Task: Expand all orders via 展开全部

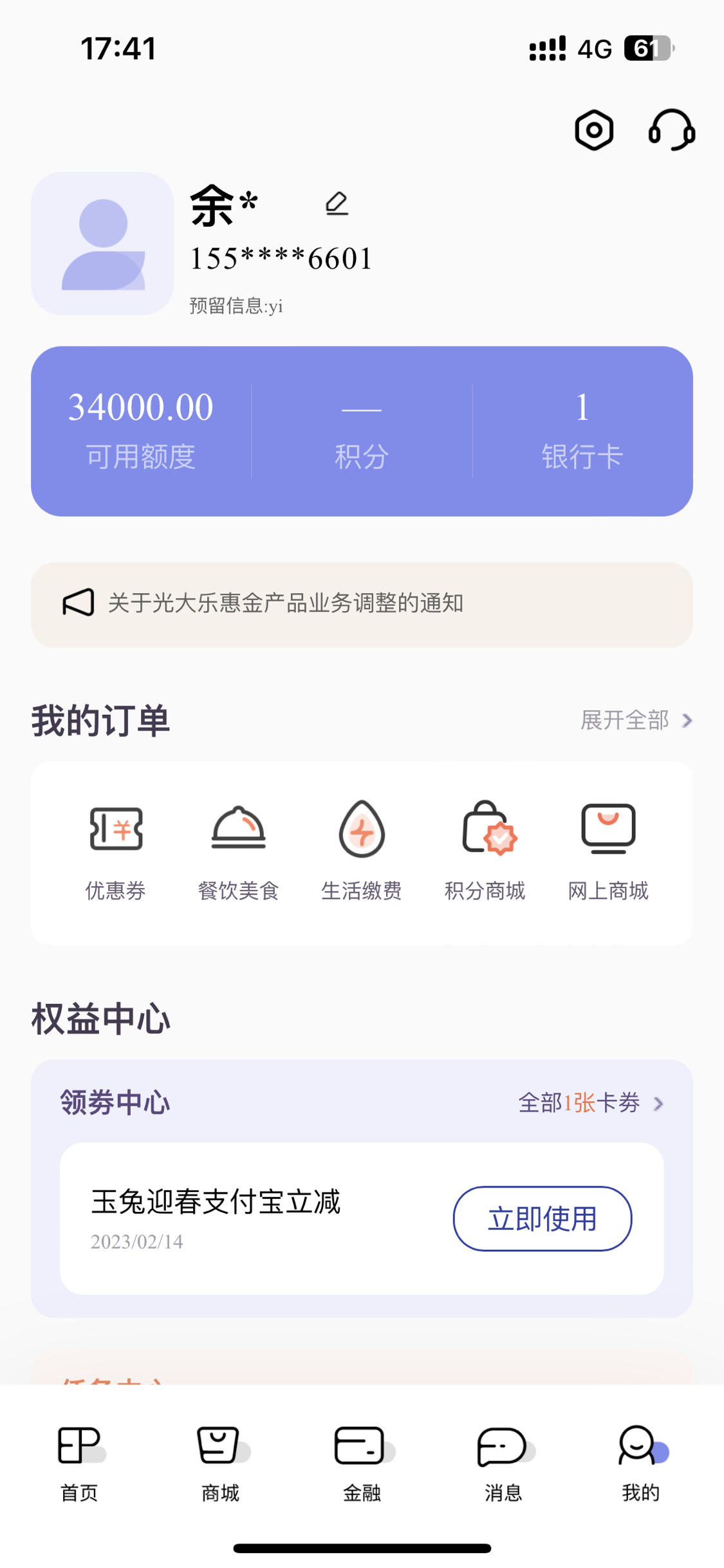Action: (636, 720)
